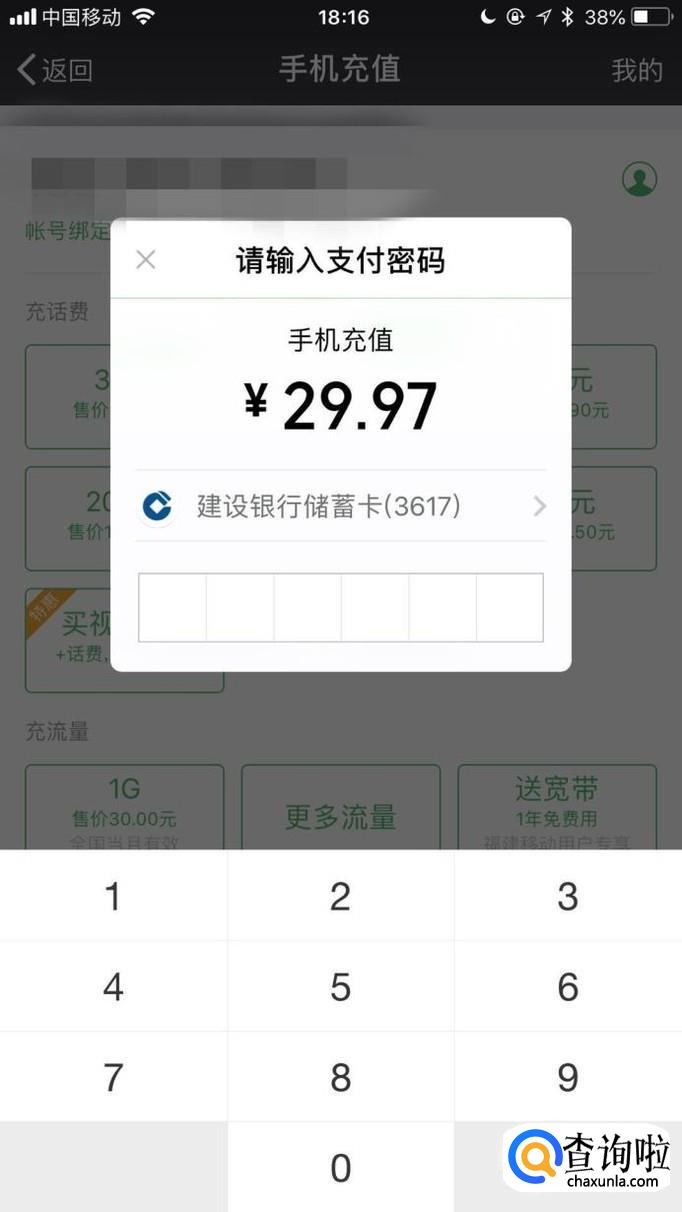Focus the payment password input boxes
The width and height of the screenshot is (682, 1212).
tap(341, 607)
